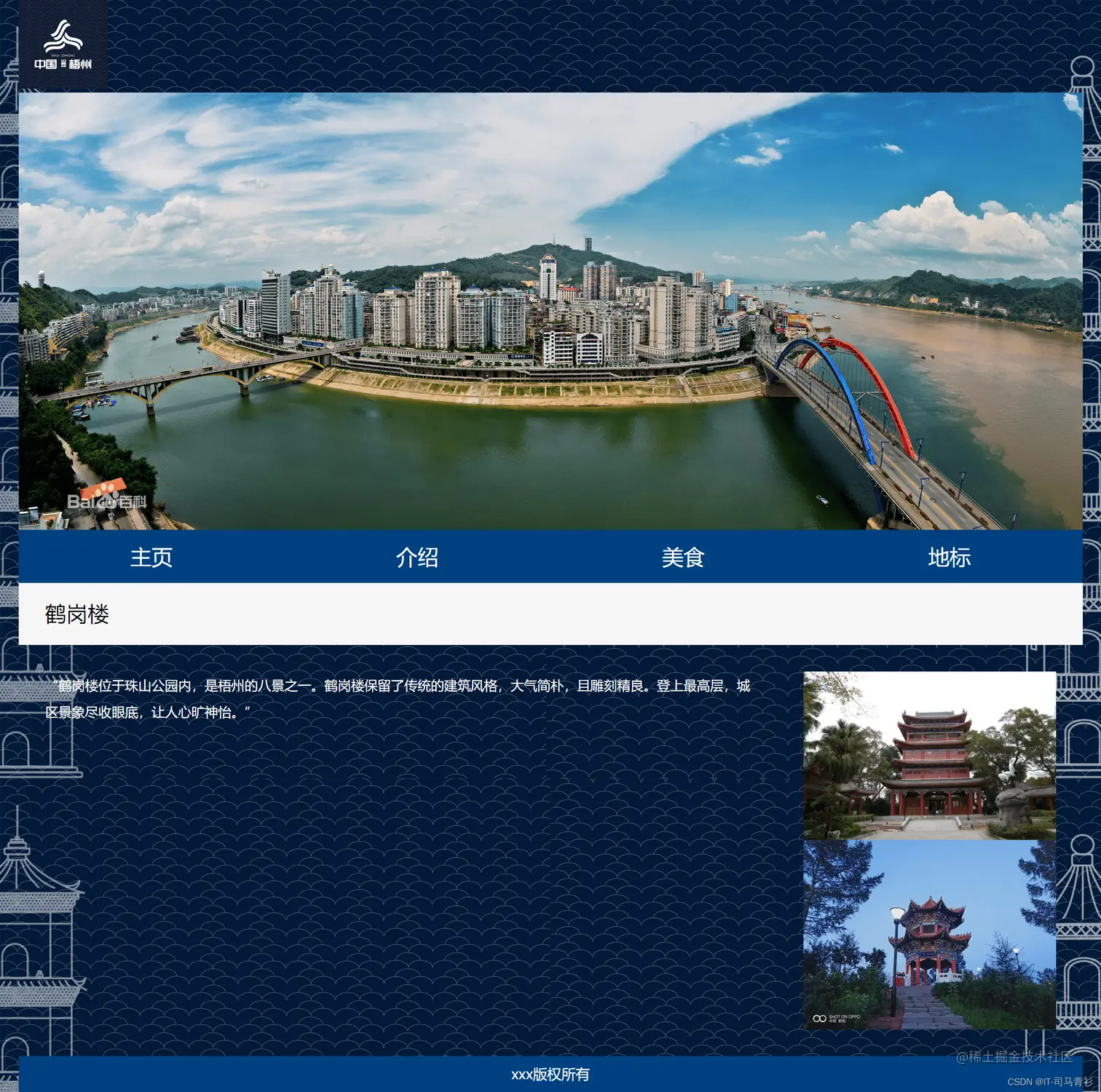The width and height of the screenshot is (1101, 1092).
Task: Go to the 主页 home page
Action: pyautogui.click(x=151, y=558)
